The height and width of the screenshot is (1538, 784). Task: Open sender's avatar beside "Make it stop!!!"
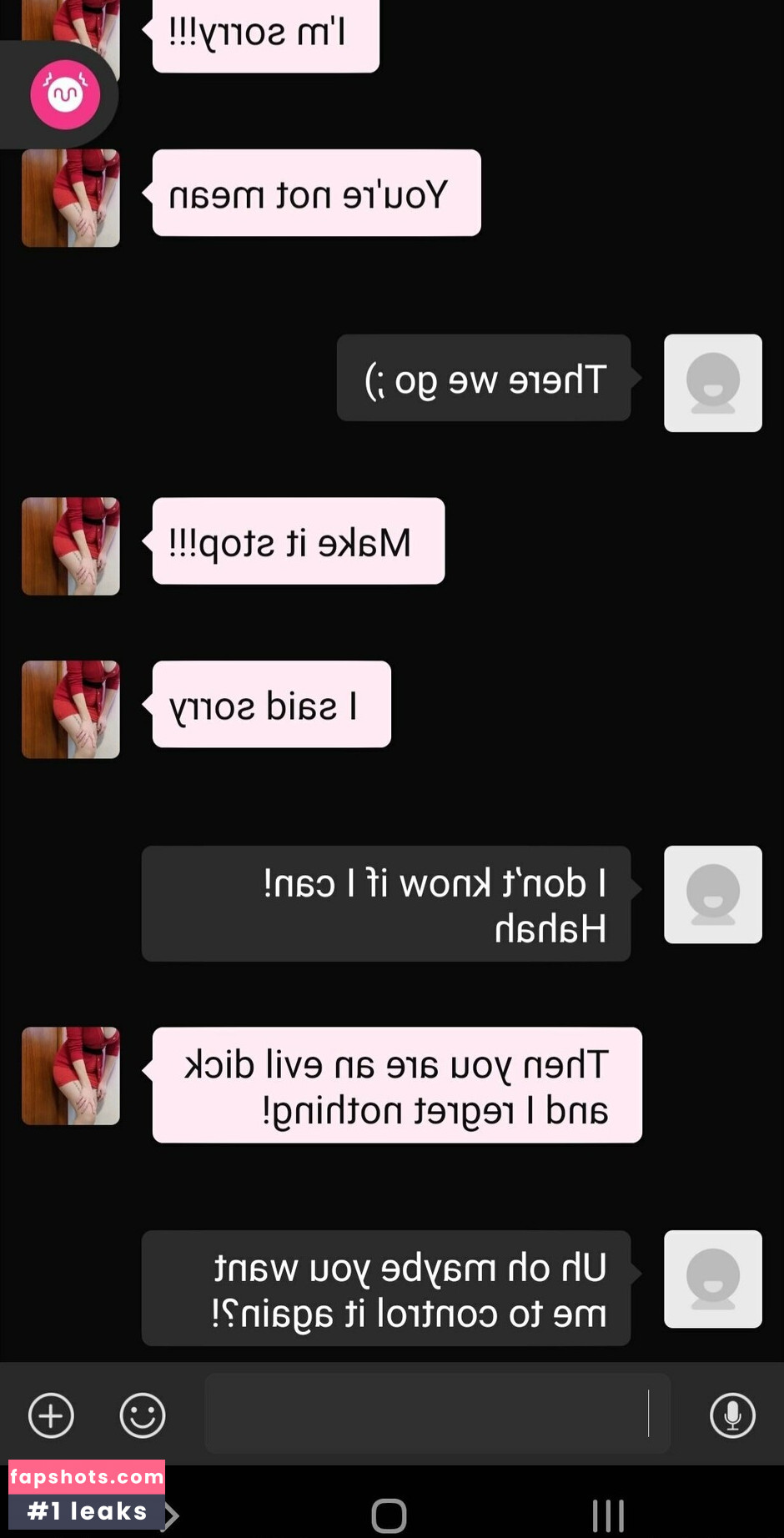pos(71,546)
